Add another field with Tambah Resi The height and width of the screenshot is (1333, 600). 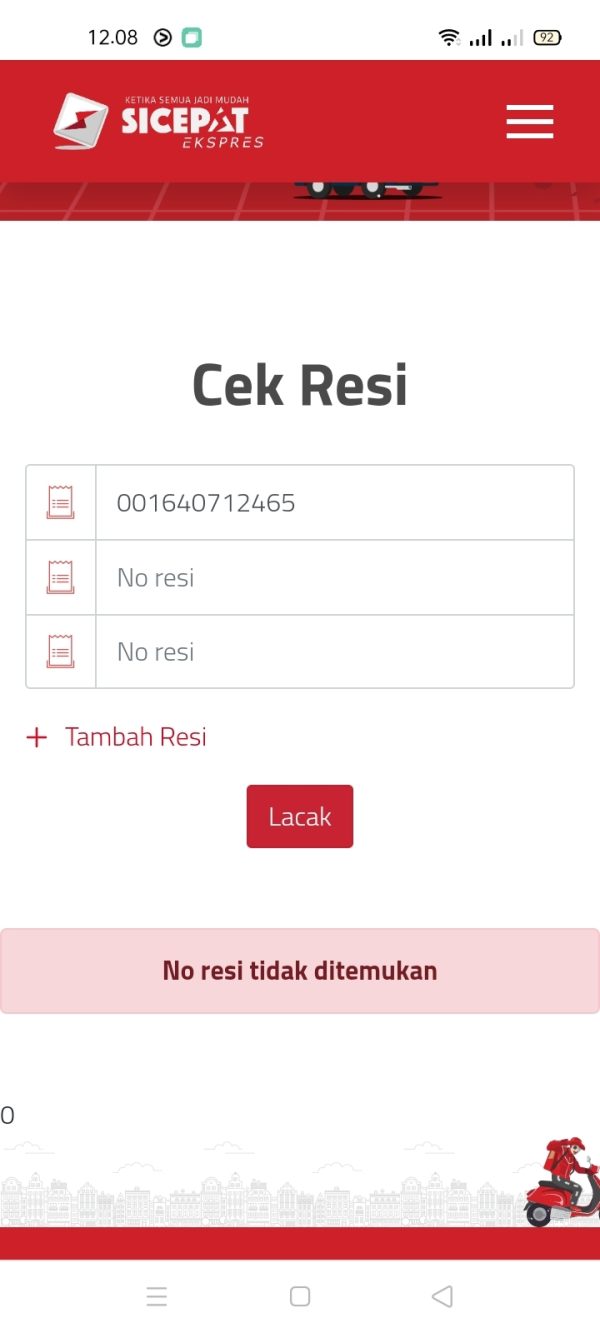(x=116, y=737)
